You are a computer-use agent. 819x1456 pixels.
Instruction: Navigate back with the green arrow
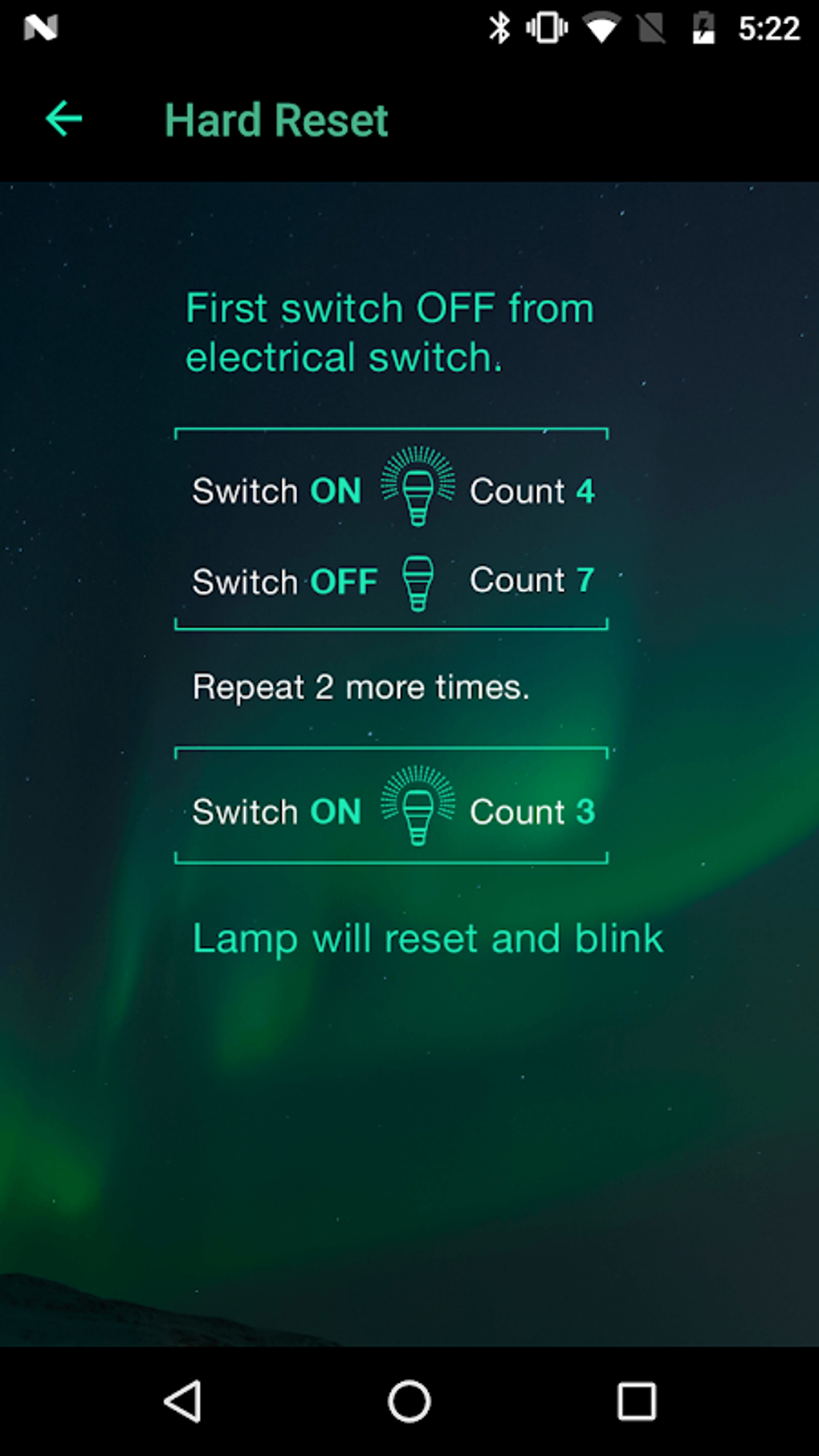pos(64,119)
